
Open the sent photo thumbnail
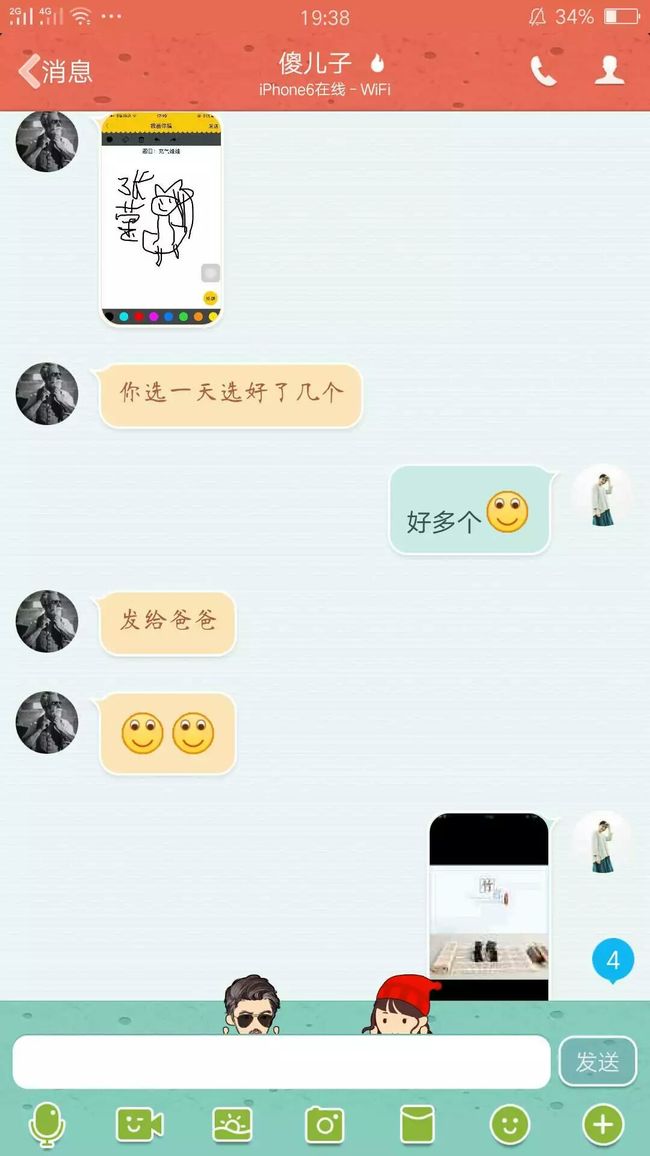[x=489, y=907]
